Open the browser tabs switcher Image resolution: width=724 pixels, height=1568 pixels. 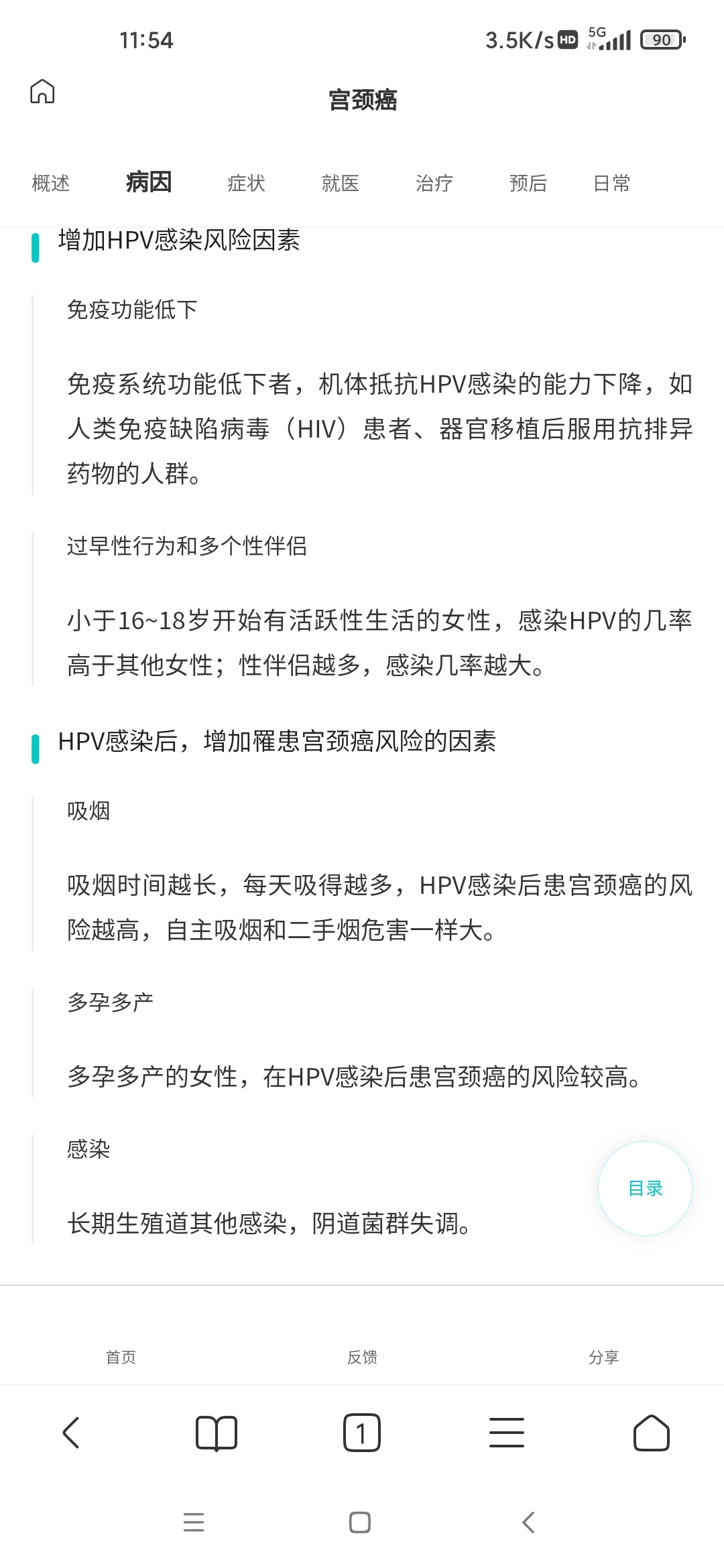tap(362, 1433)
